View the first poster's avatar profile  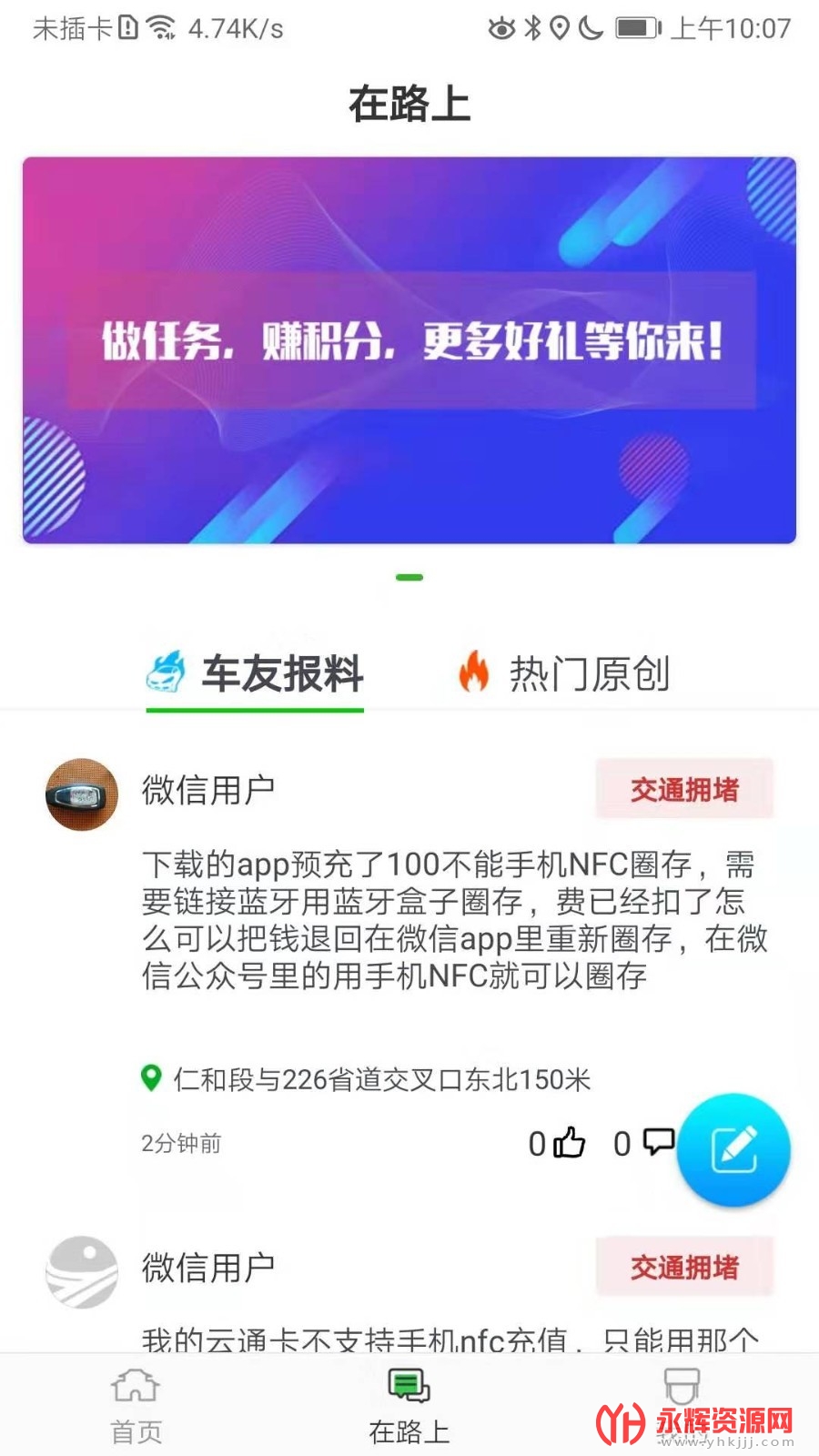point(82,794)
